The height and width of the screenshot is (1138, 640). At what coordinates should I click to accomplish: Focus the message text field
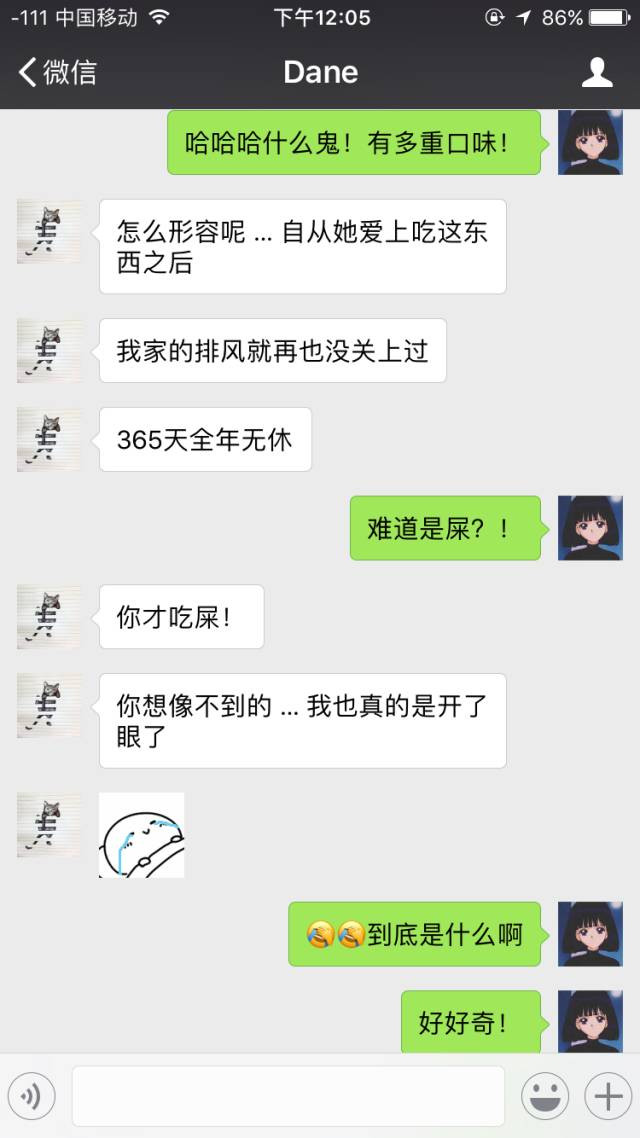(288, 1097)
